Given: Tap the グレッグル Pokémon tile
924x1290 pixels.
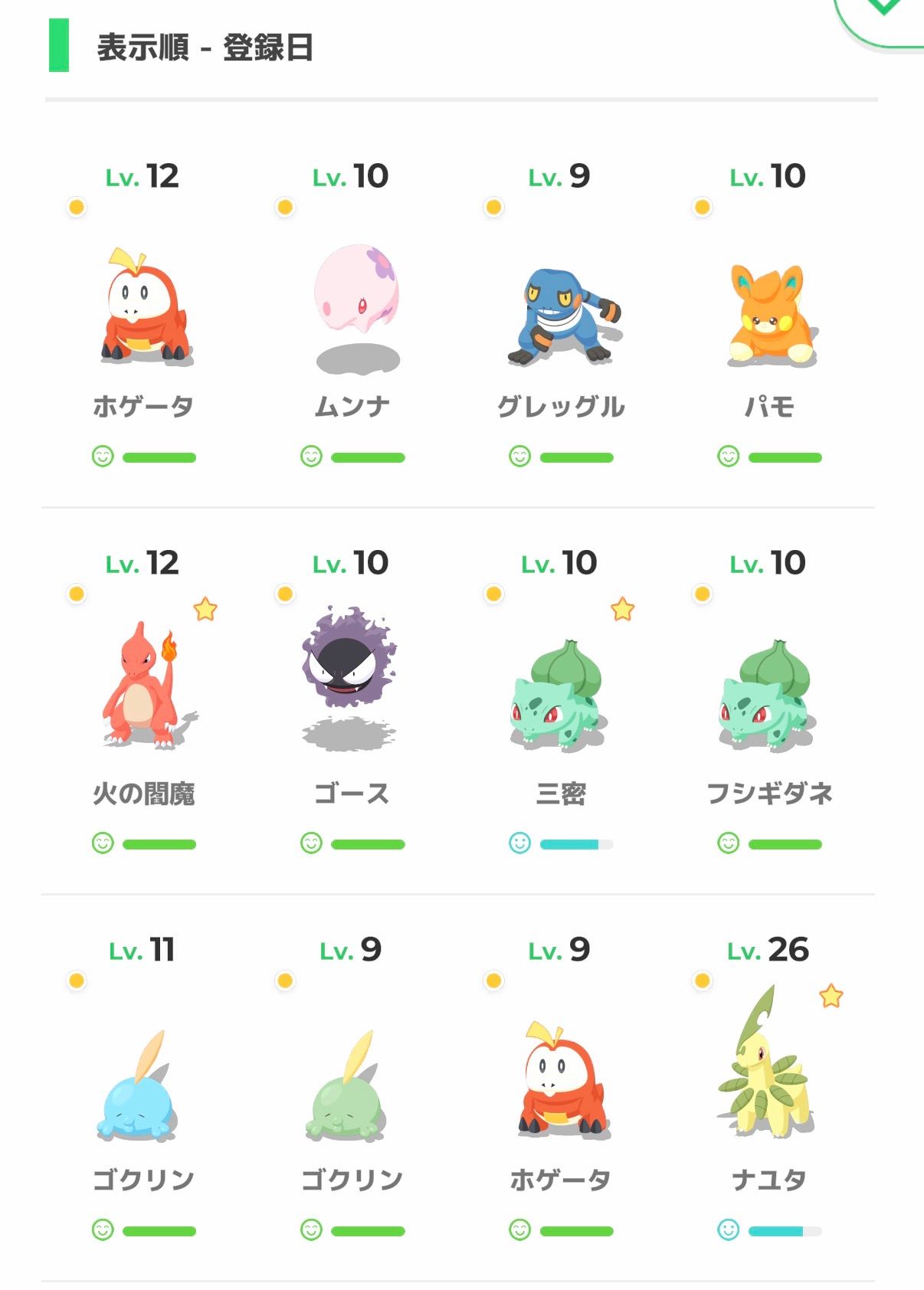Looking at the screenshot, I should point(561,306).
